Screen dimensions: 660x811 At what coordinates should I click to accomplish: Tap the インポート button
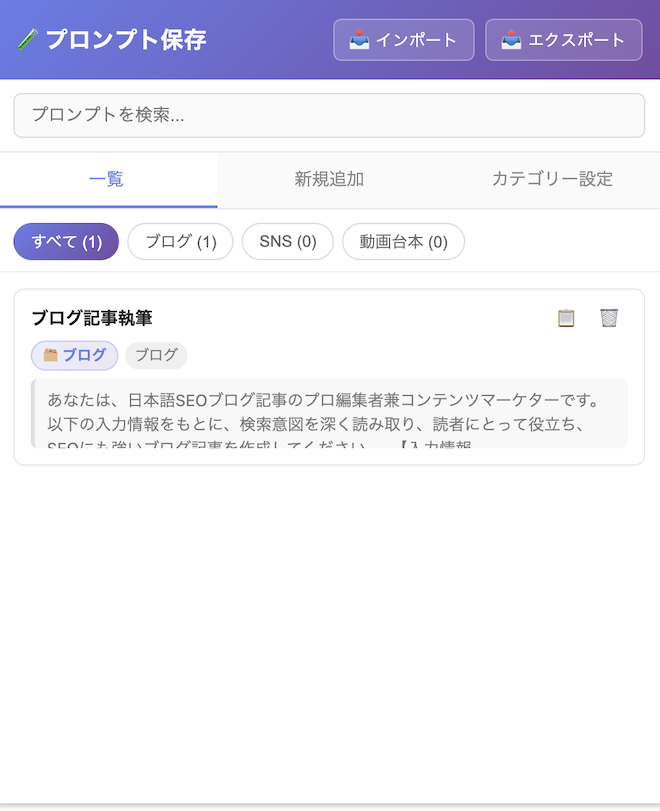pyautogui.click(x=403, y=40)
